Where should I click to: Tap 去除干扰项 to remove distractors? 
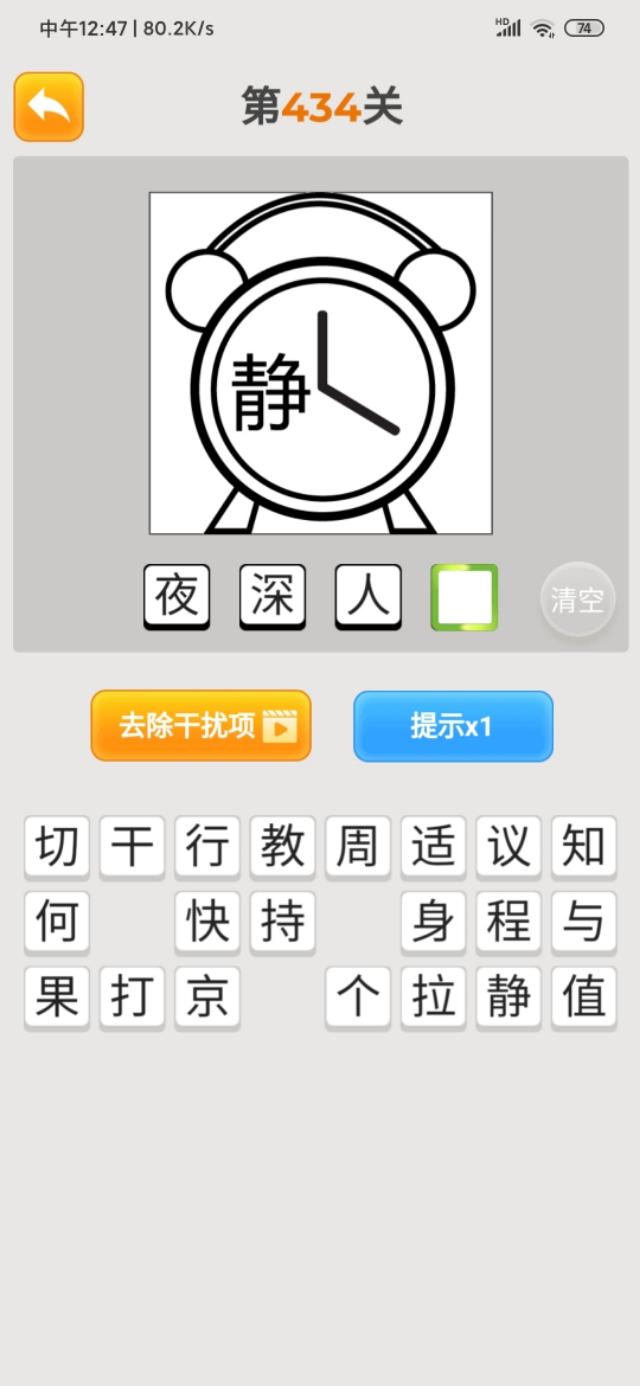[x=201, y=725]
